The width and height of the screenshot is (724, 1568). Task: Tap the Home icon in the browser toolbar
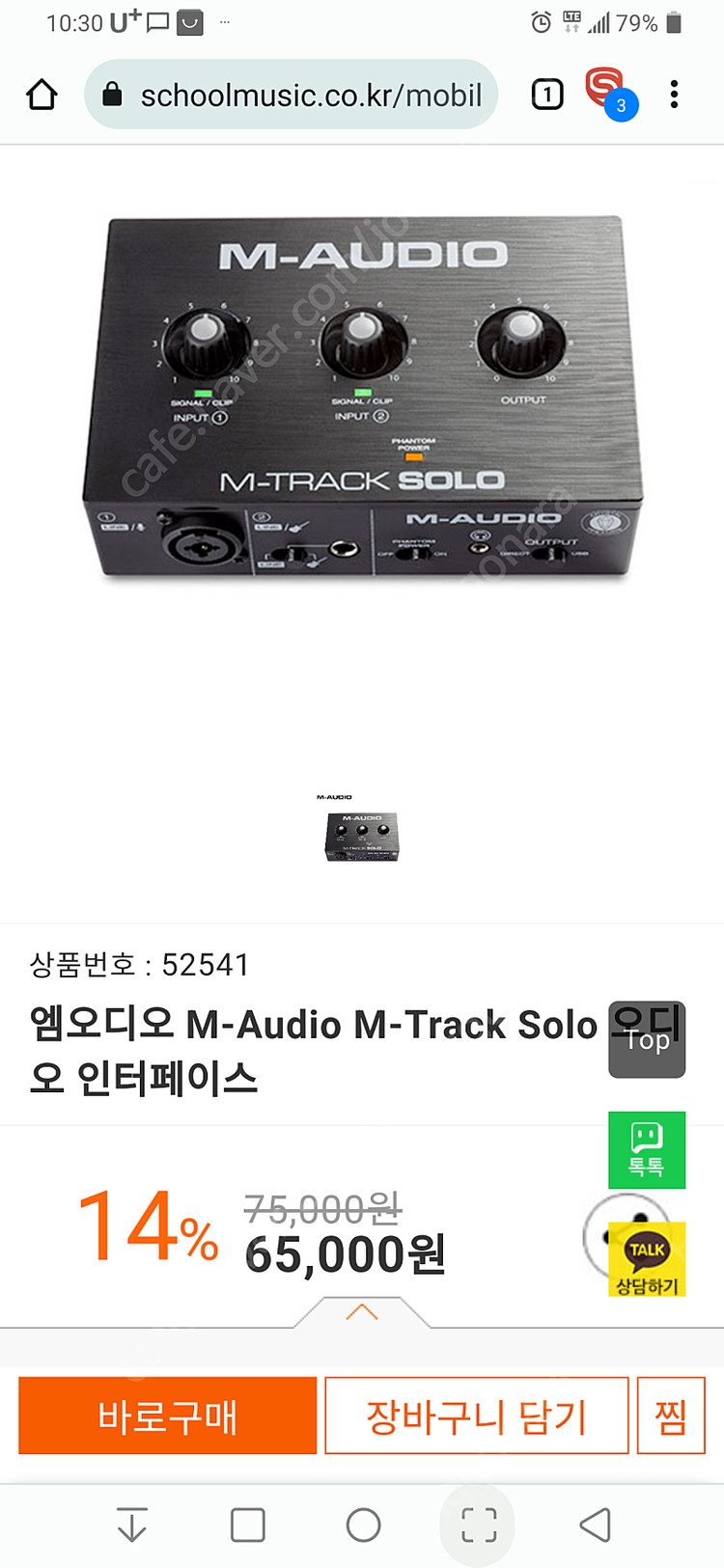pos(41,94)
